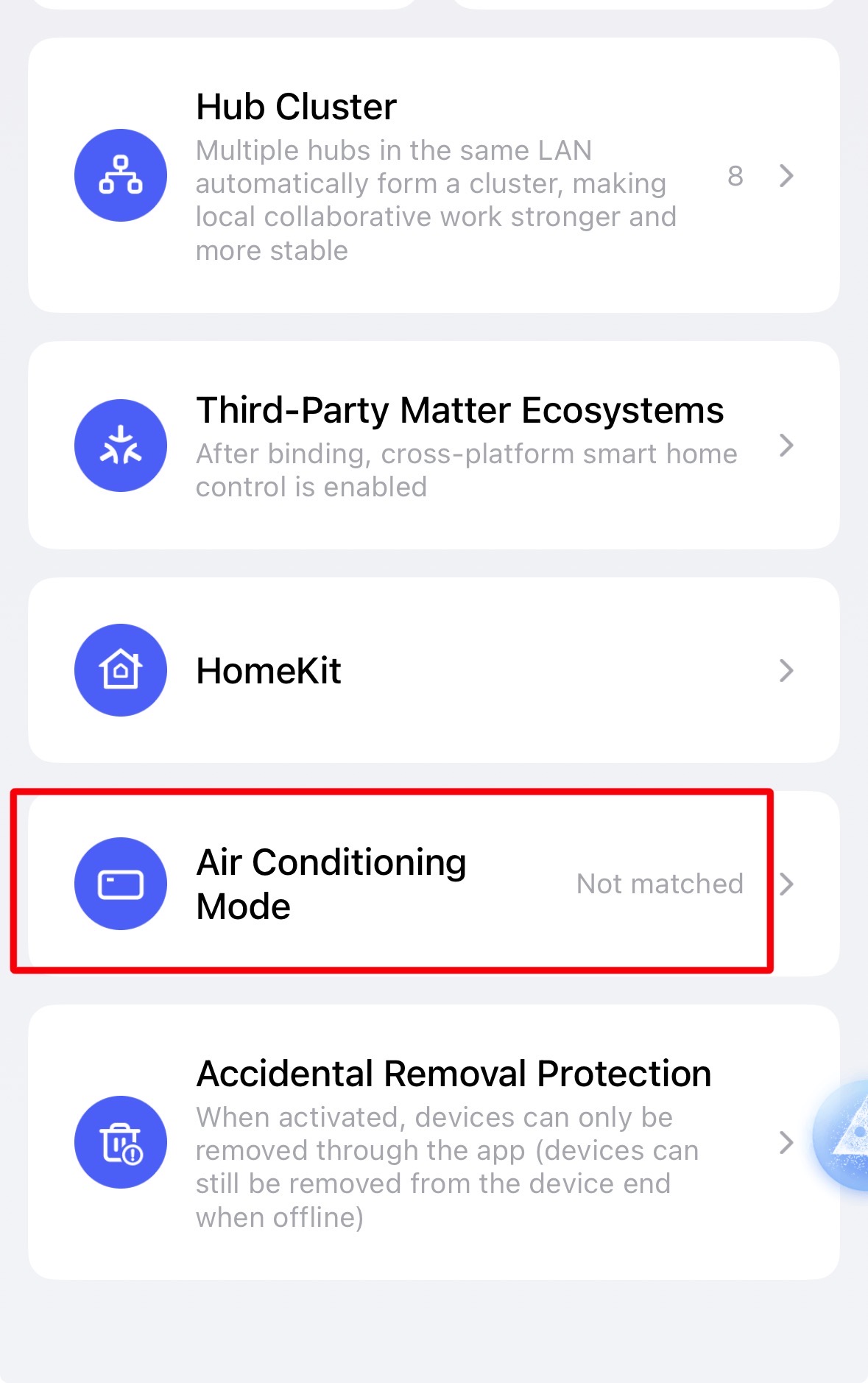Open Third-Party Matter Ecosystems
This screenshot has width=868, height=1383.
point(434,445)
